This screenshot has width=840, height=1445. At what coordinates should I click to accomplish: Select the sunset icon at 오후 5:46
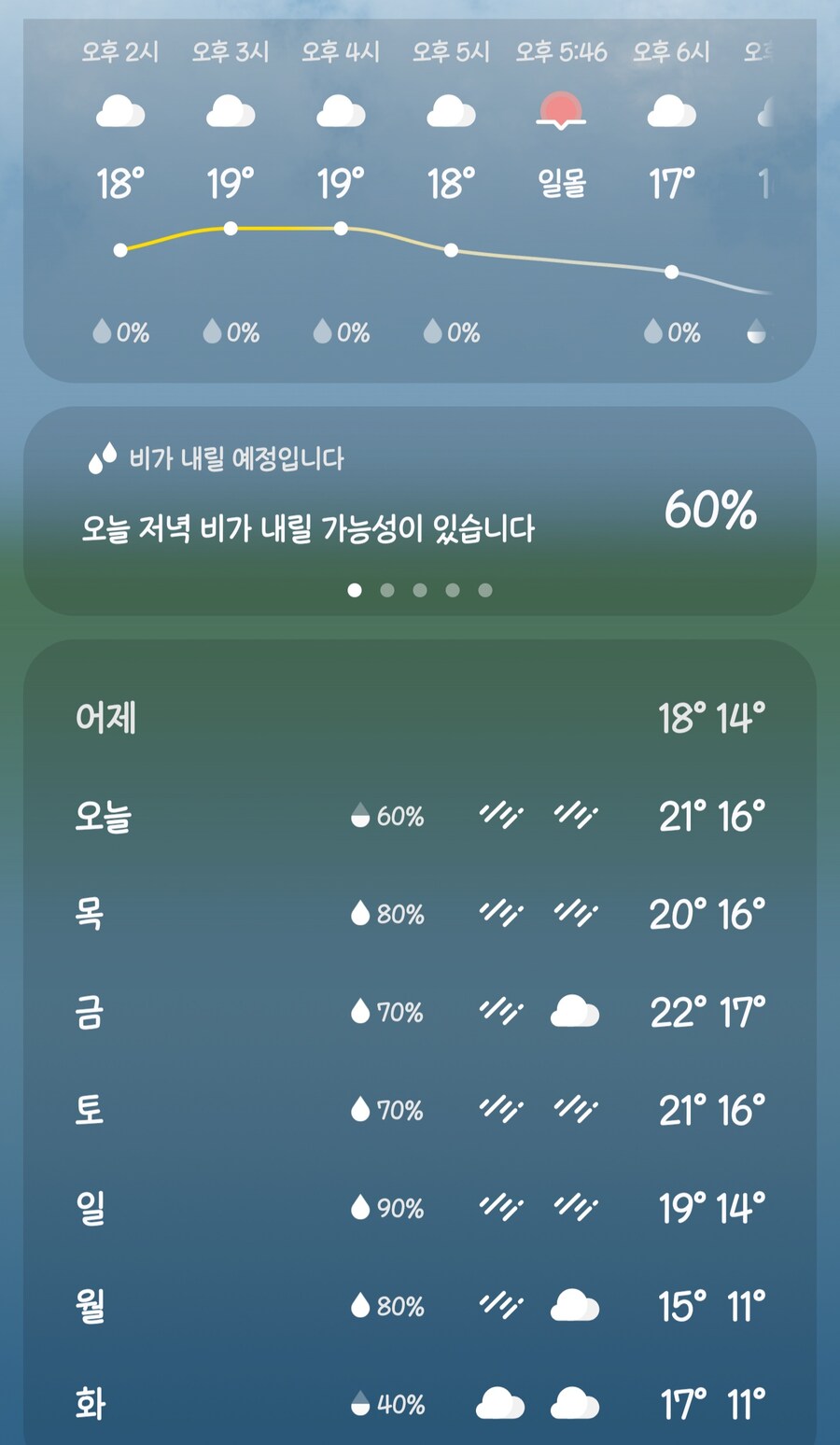[562, 110]
